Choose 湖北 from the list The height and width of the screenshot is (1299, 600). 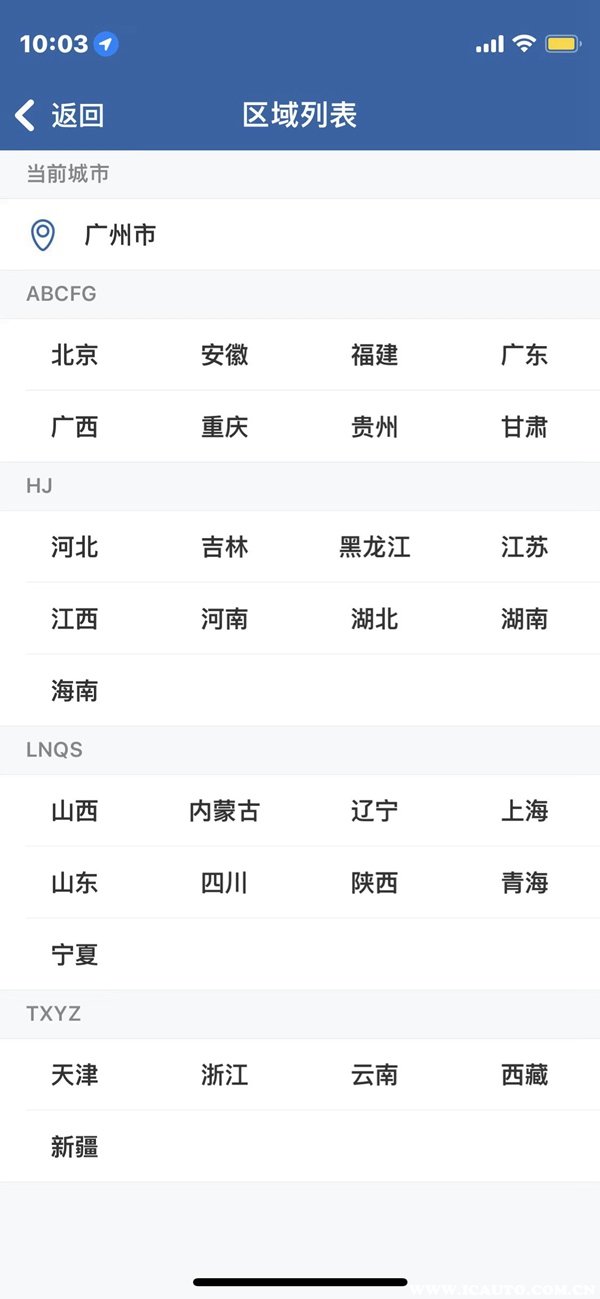point(375,619)
